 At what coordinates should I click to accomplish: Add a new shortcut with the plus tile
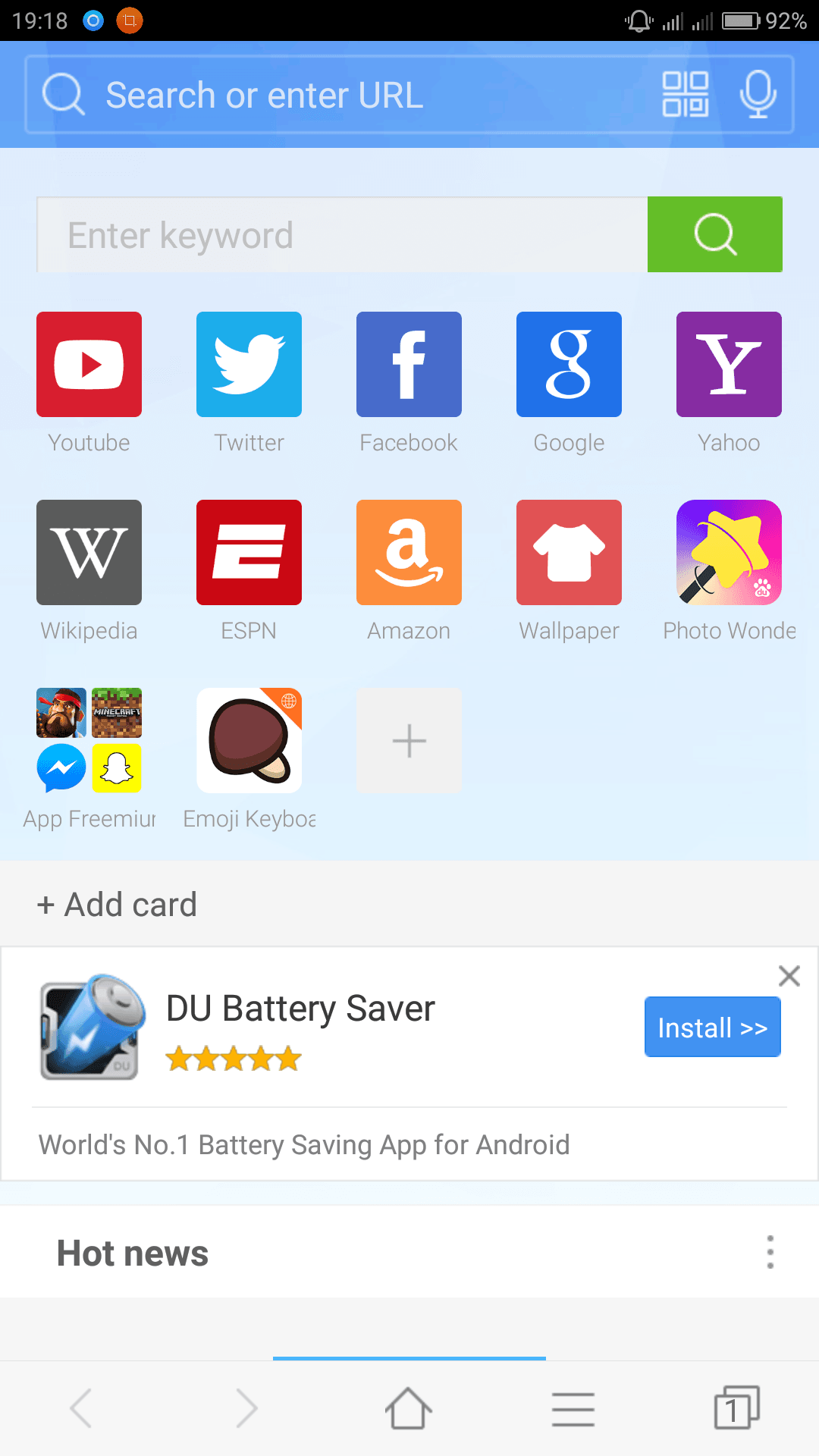[409, 741]
